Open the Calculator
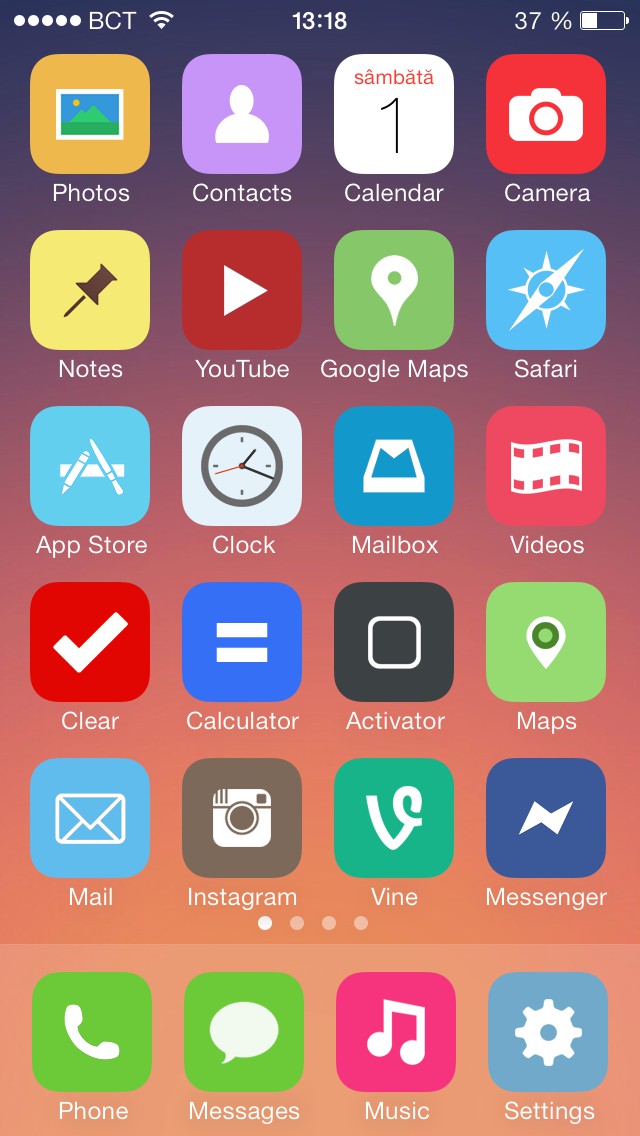 [242, 642]
